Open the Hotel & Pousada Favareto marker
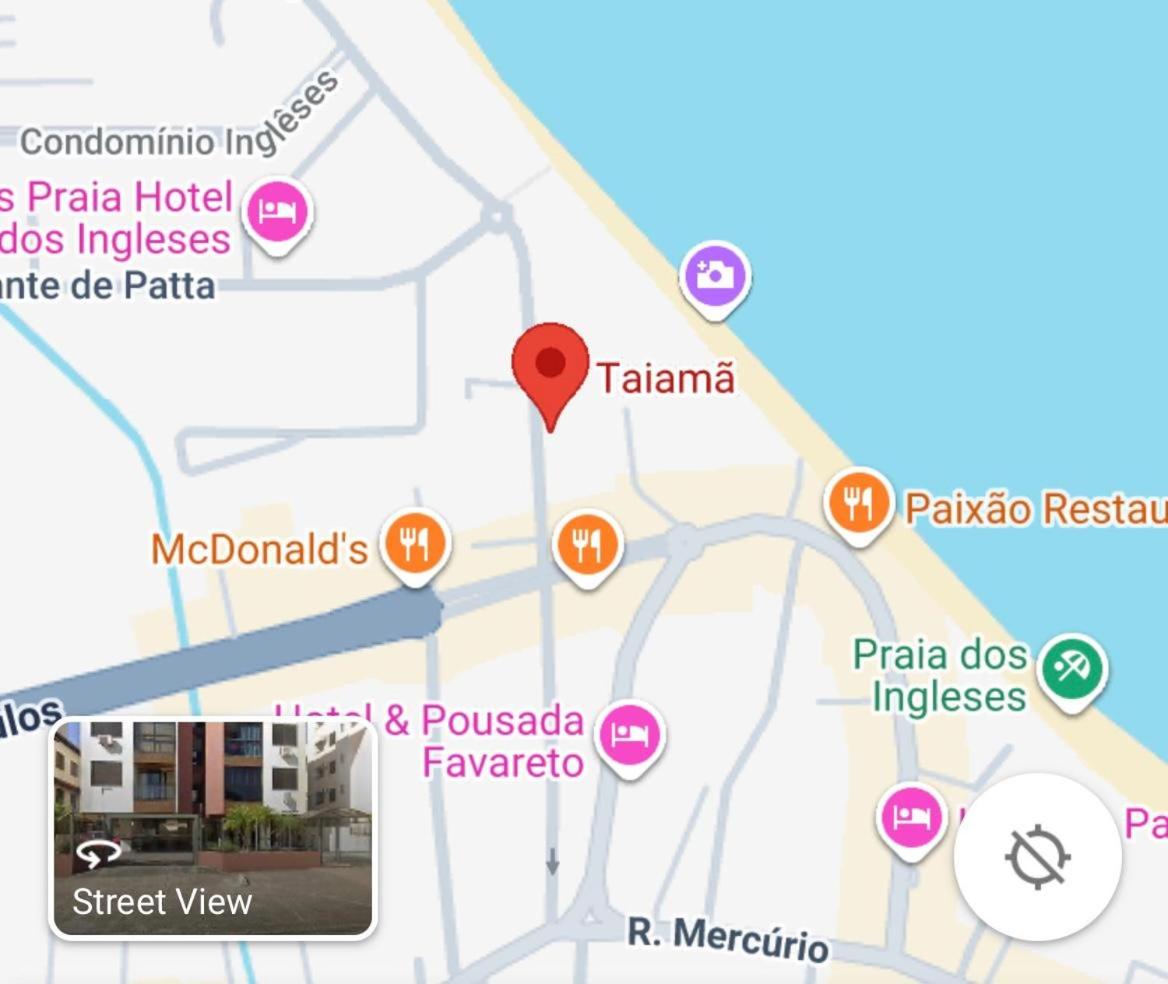 tap(629, 736)
